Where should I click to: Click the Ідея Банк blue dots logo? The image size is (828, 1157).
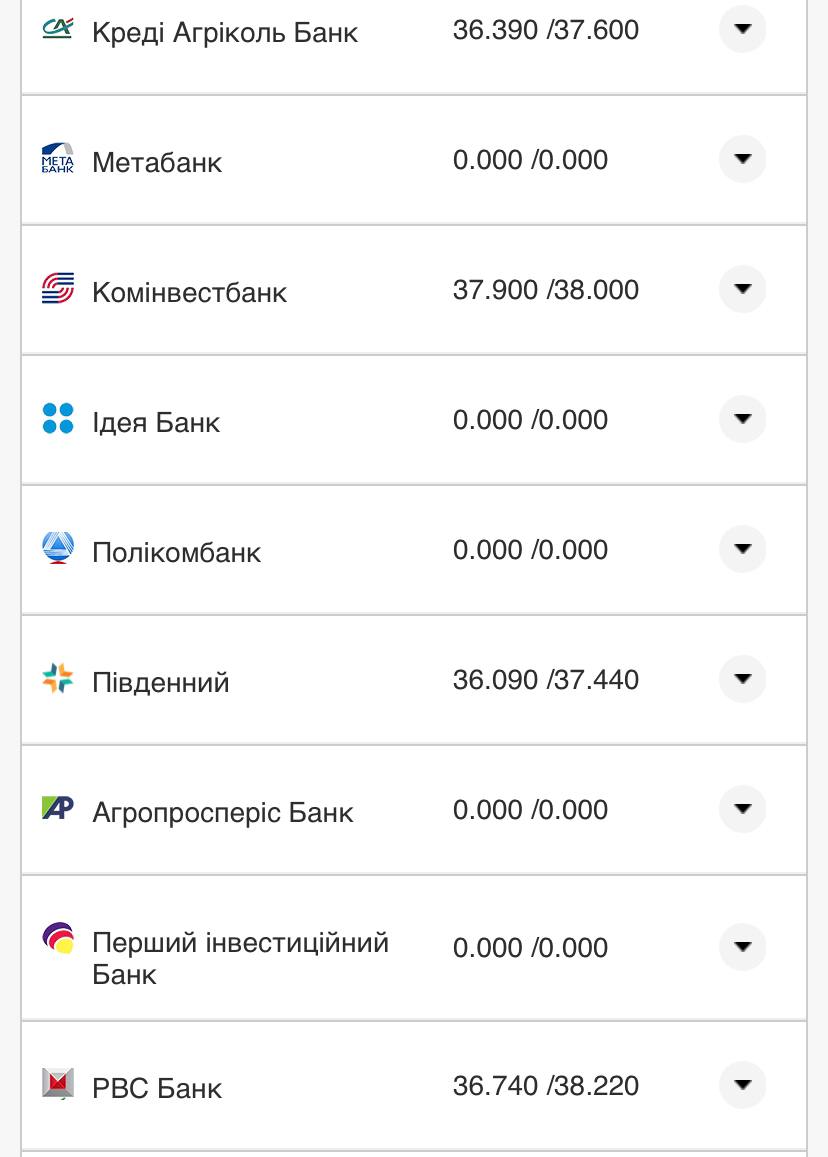(59, 419)
